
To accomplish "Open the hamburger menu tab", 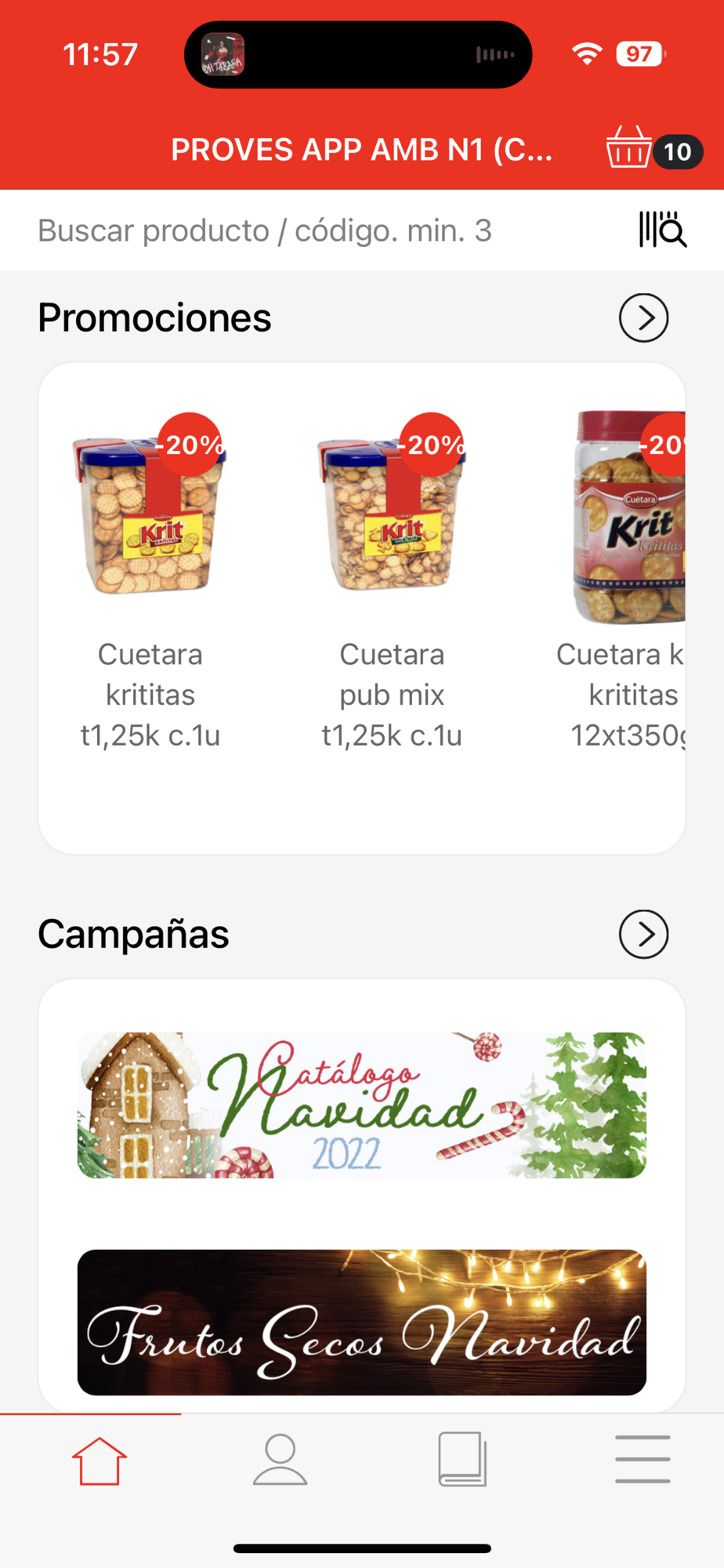I will pyautogui.click(x=643, y=1461).
